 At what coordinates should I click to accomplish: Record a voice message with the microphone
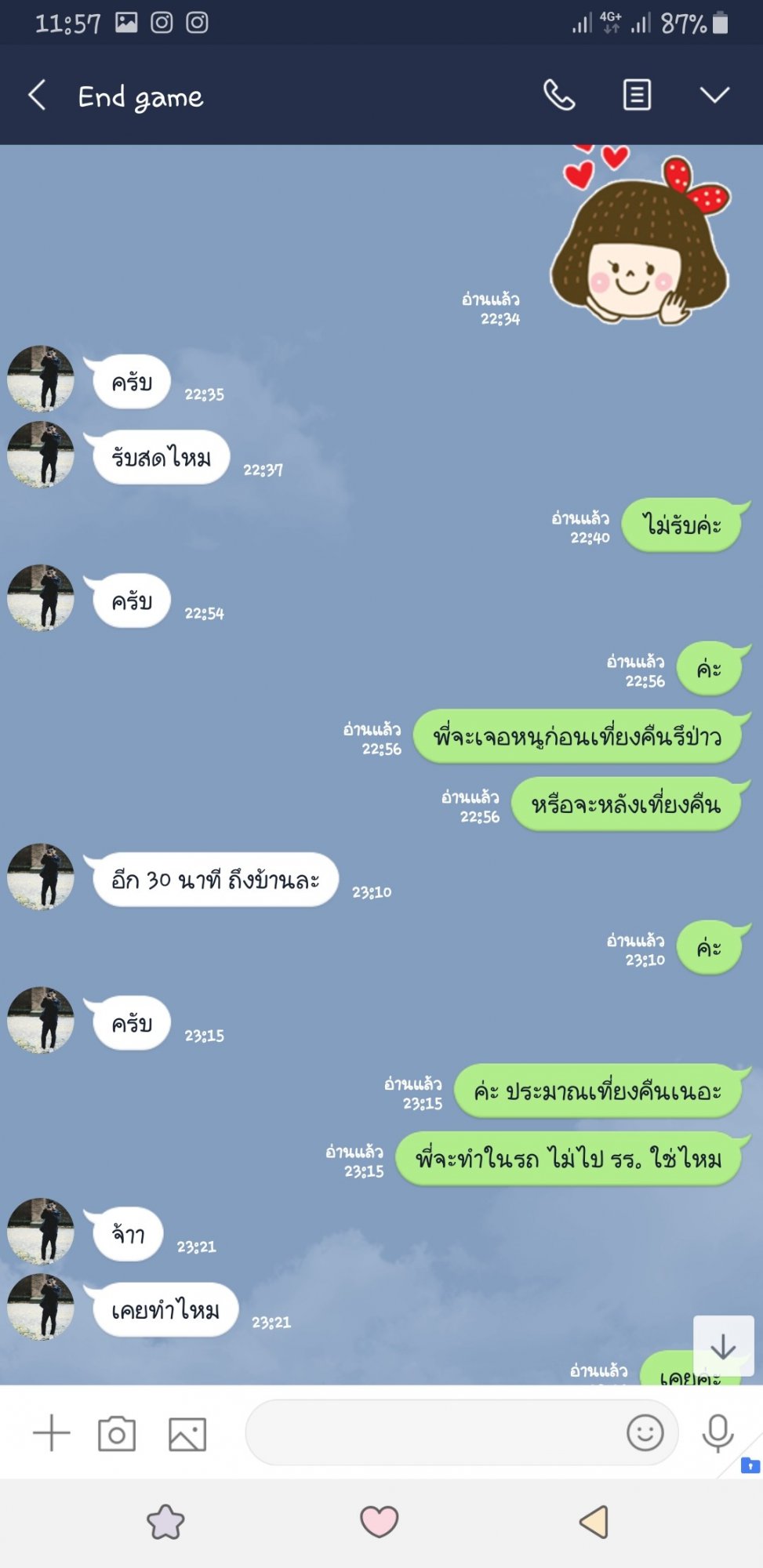pos(718,1433)
